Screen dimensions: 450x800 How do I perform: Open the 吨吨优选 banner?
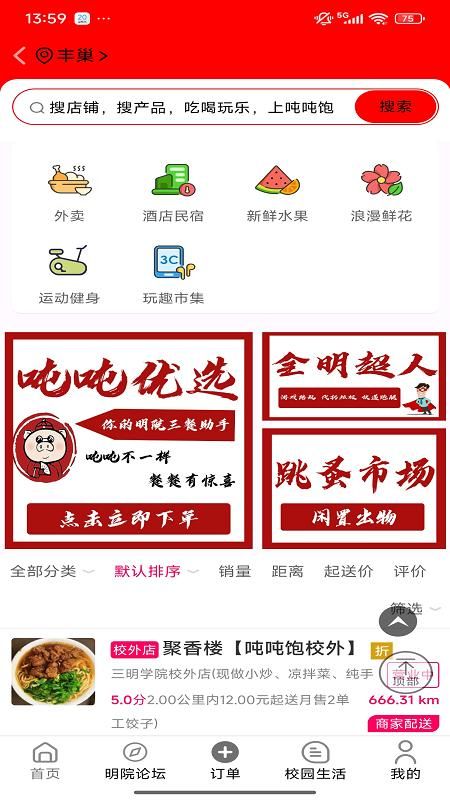point(129,440)
